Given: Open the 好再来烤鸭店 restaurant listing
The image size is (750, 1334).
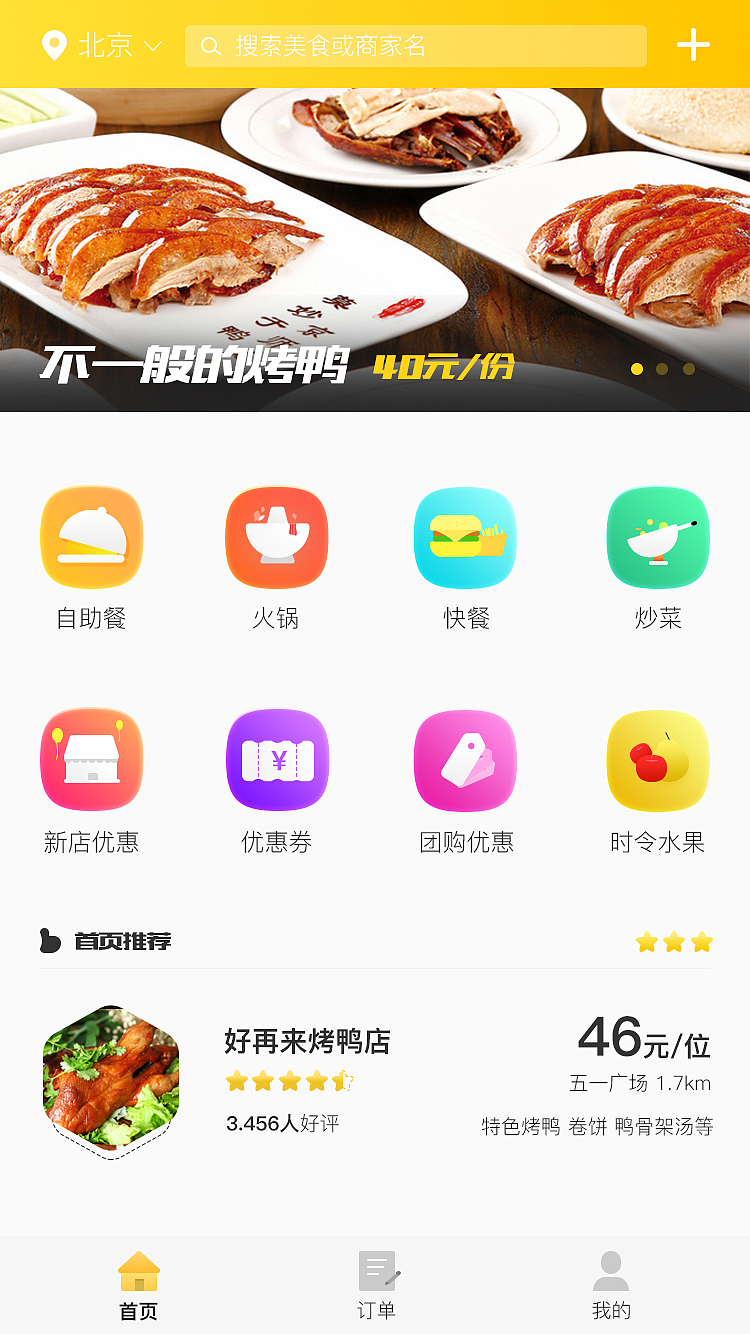Looking at the screenshot, I should [x=375, y=1083].
